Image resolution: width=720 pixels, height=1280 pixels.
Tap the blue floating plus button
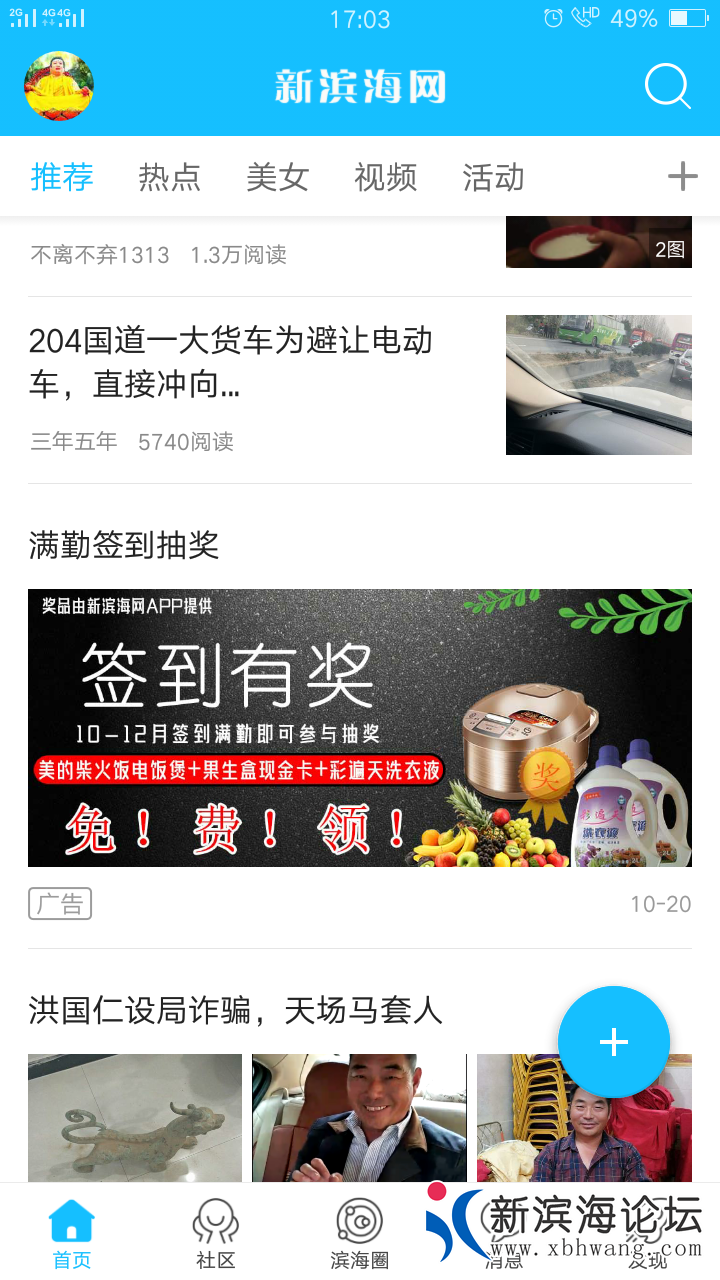pyautogui.click(x=613, y=1042)
